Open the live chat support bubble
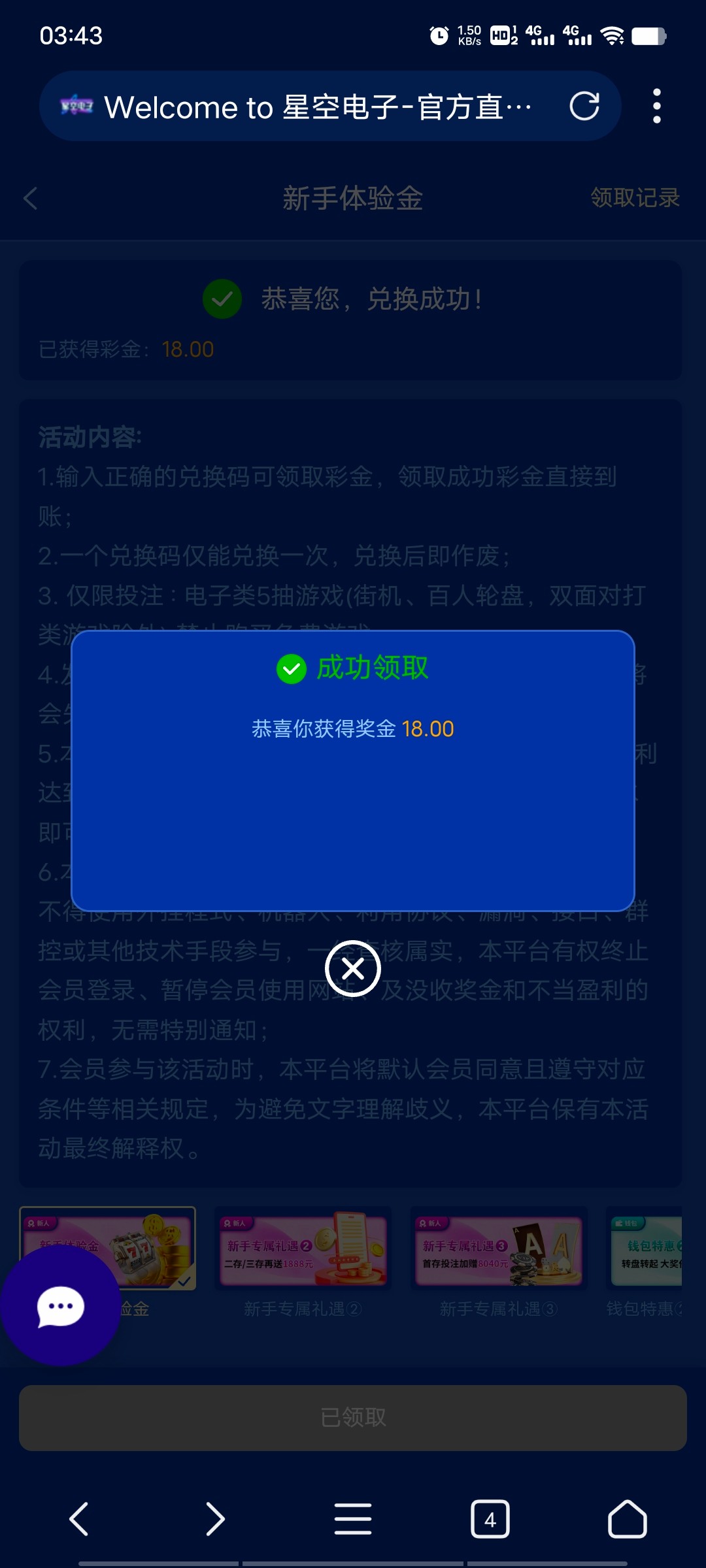The width and height of the screenshot is (706, 1568). coord(61,1307)
